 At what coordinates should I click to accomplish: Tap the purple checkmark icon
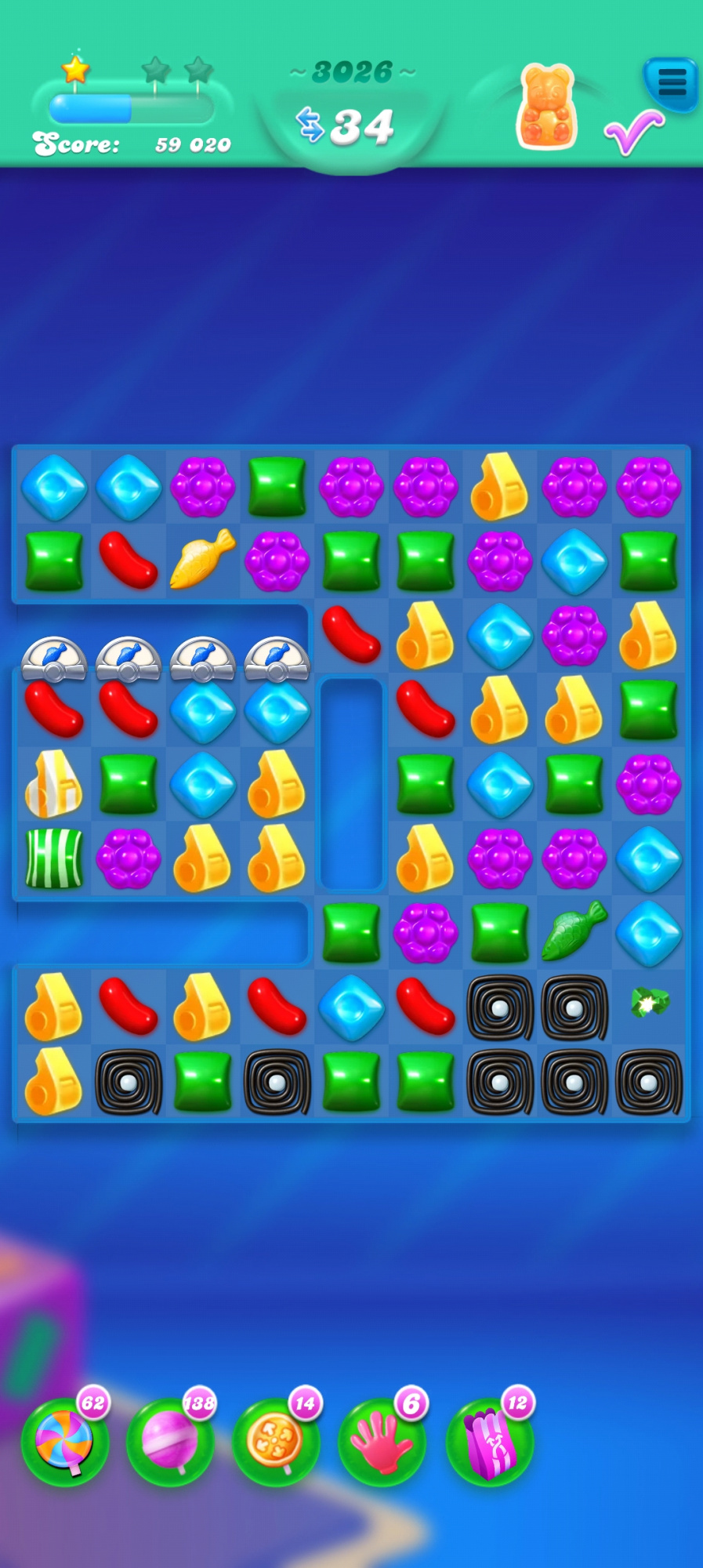click(633, 132)
